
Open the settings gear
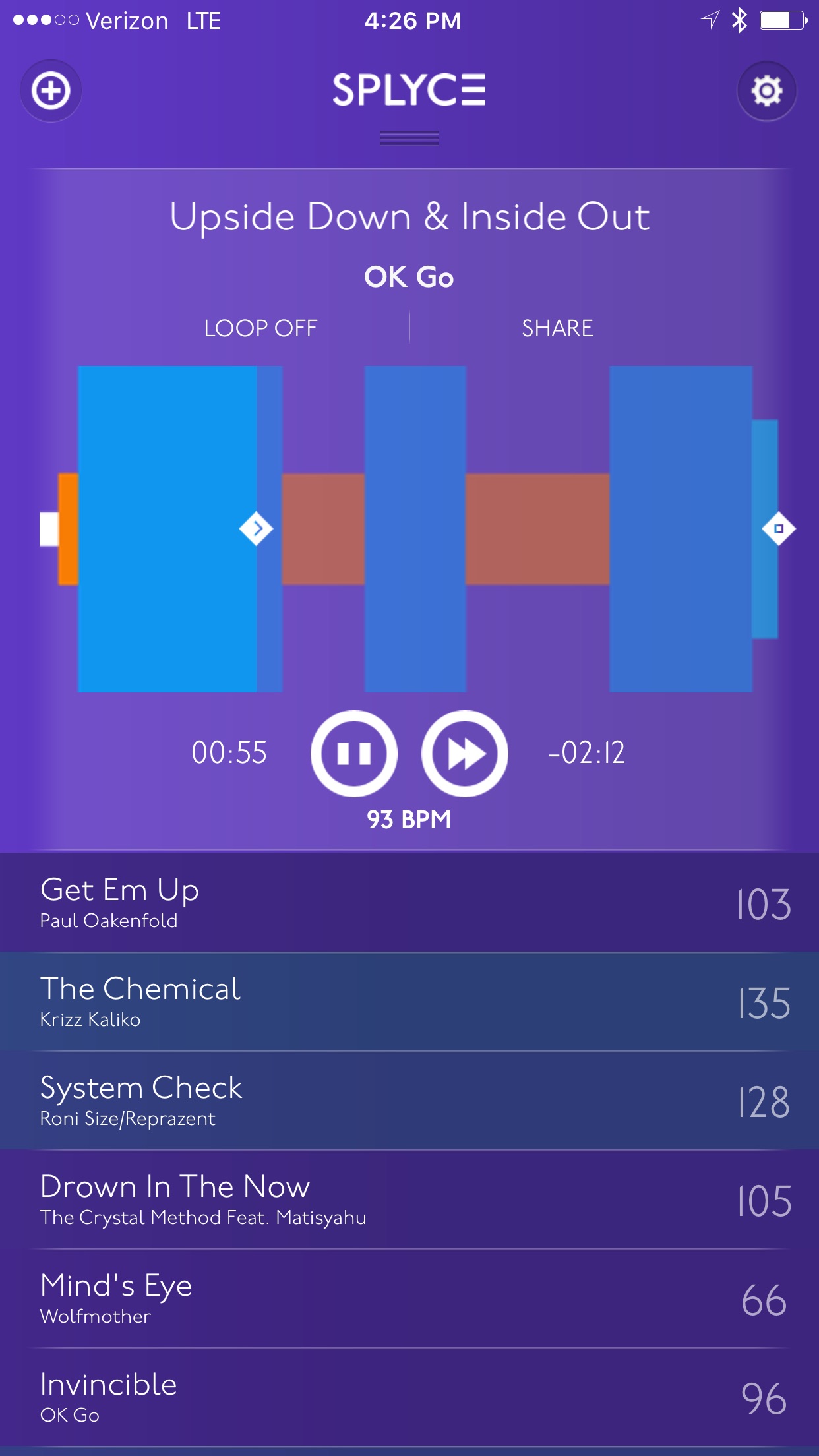(766, 90)
